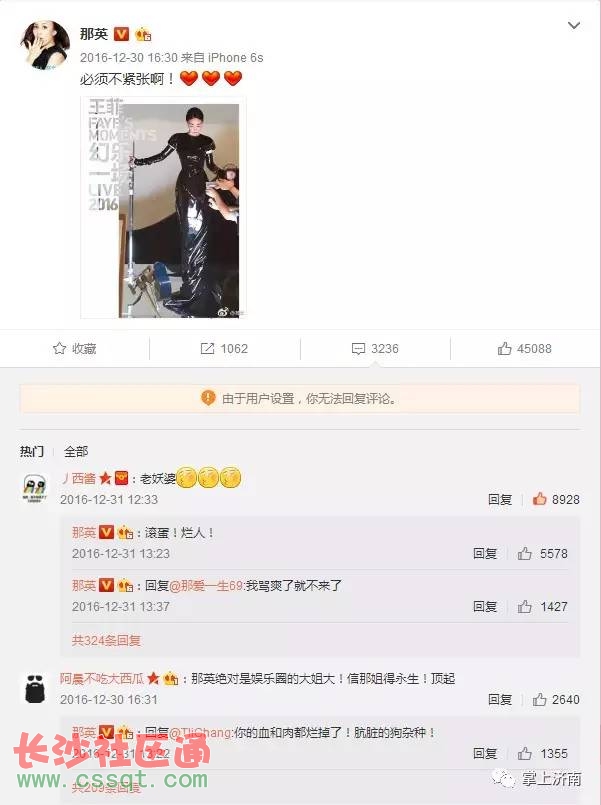Open the attached concert photo
Image resolution: width=601 pixels, height=805 pixels.
pos(160,209)
